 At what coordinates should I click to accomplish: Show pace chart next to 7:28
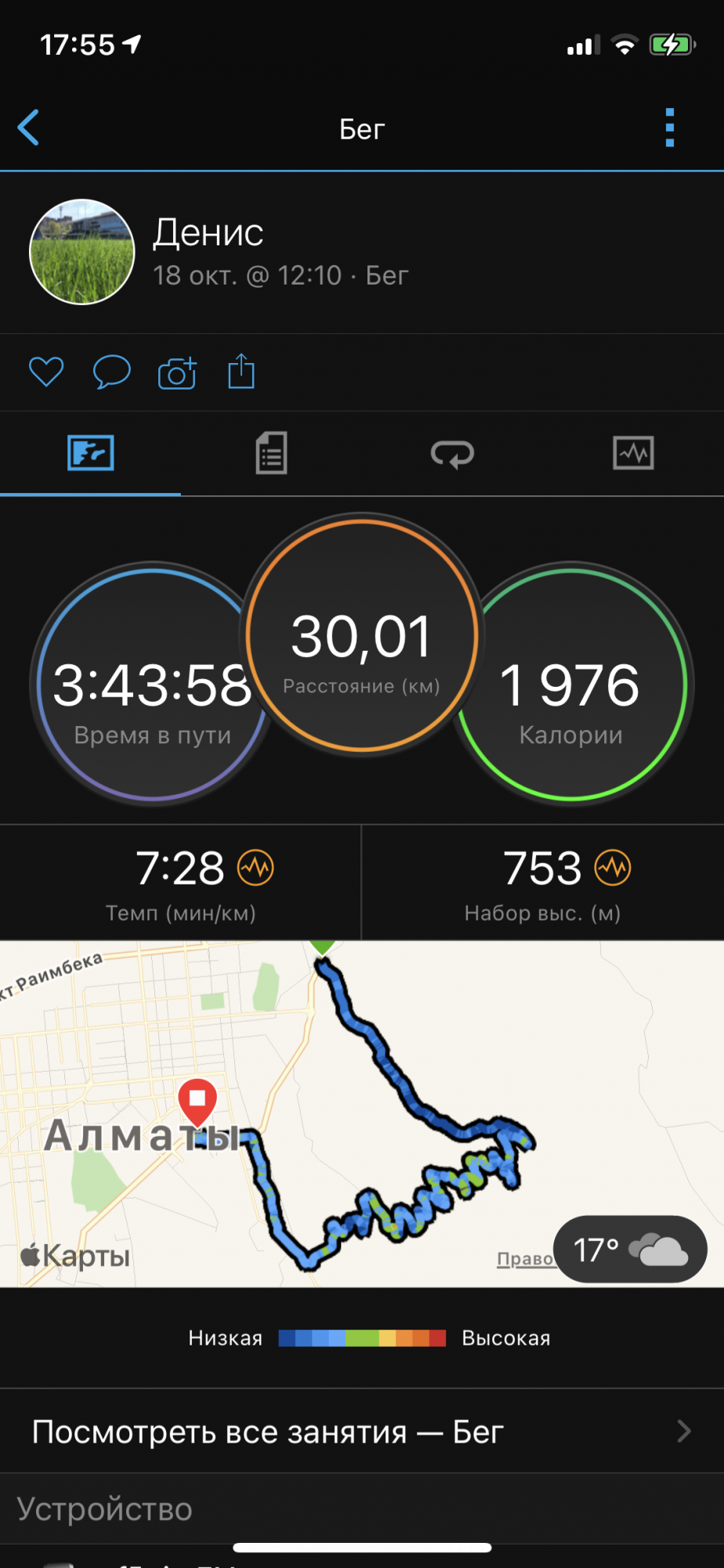(x=255, y=868)
